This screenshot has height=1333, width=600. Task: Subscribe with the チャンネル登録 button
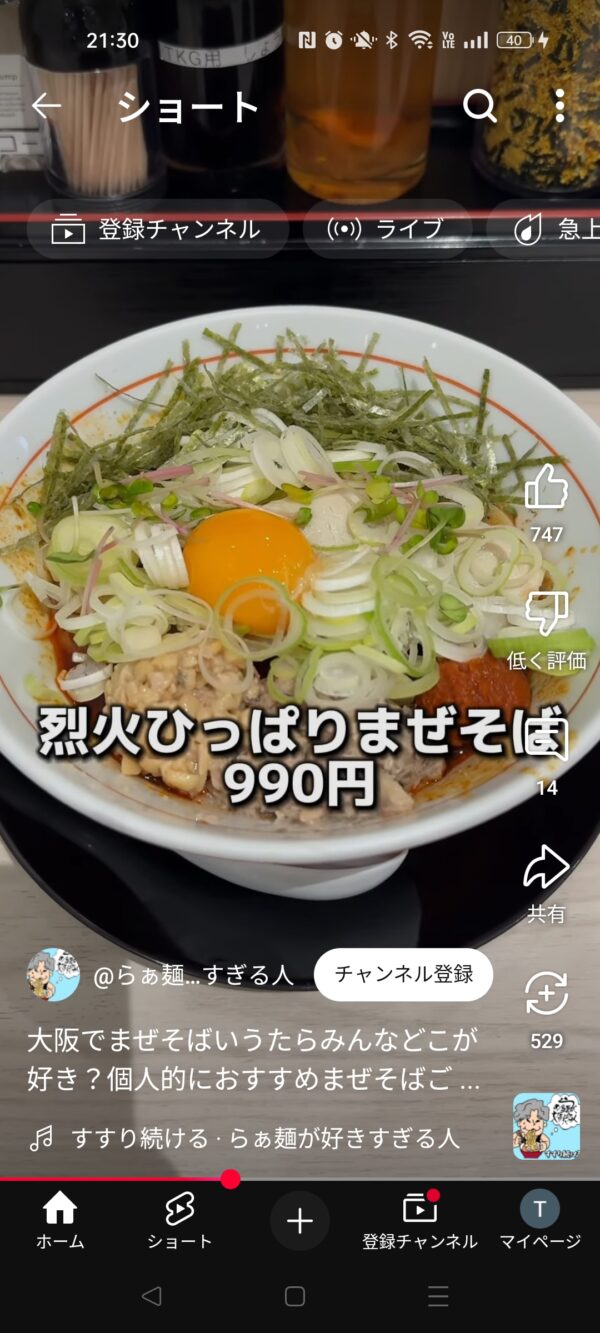click(x=403, y=975)
